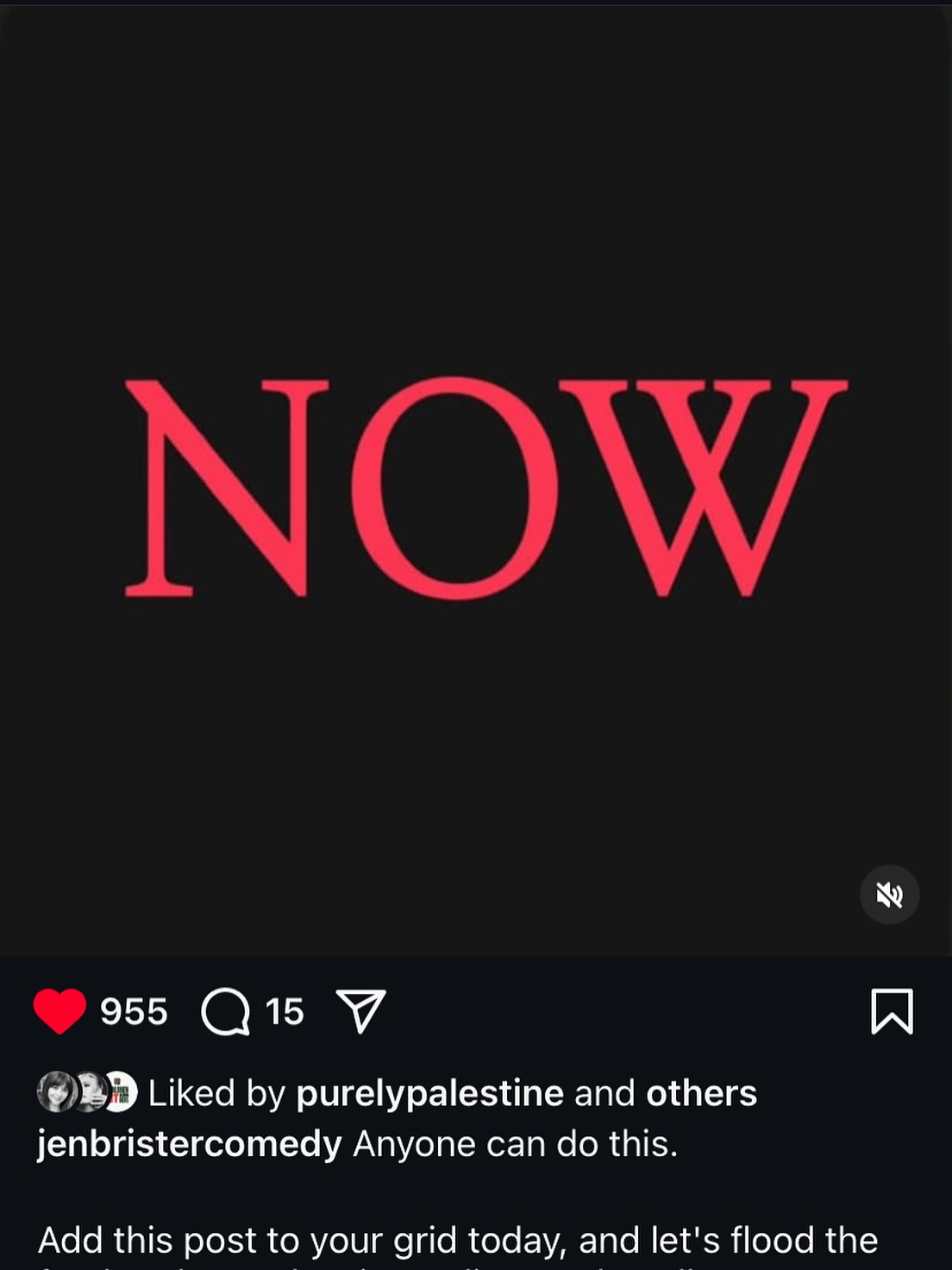The image size is (952, 1270).
Task: Open the comments on this post
Action: coord(226,1011)
